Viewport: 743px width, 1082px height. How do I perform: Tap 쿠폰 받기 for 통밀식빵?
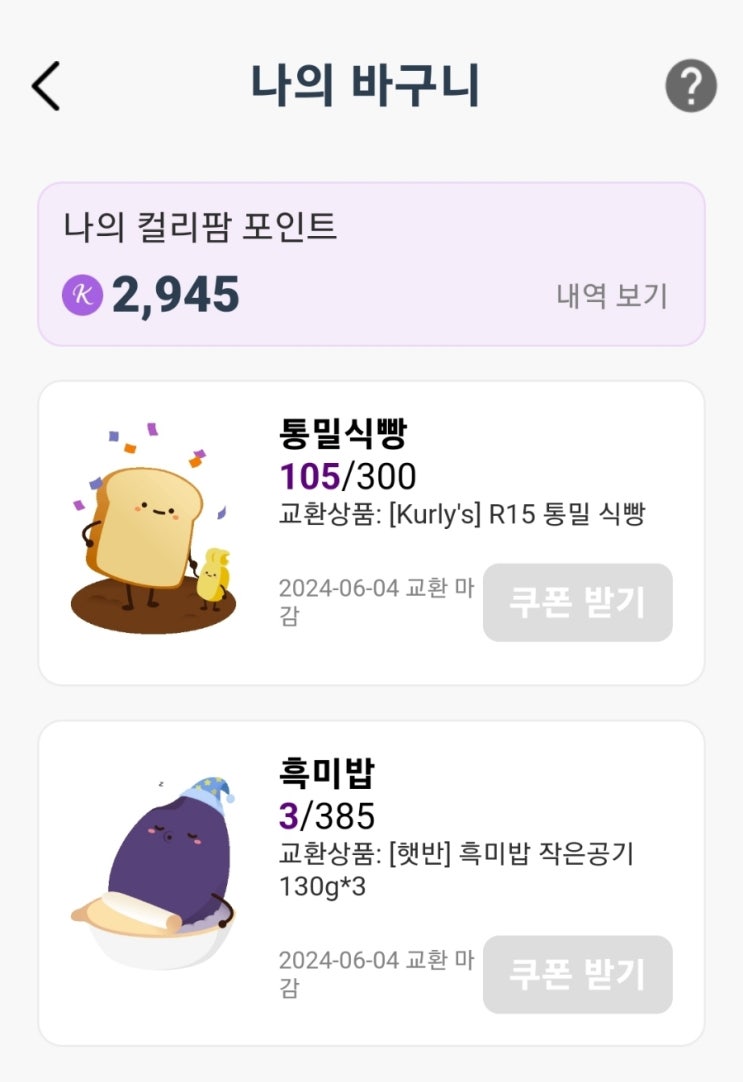pos(577,603)
